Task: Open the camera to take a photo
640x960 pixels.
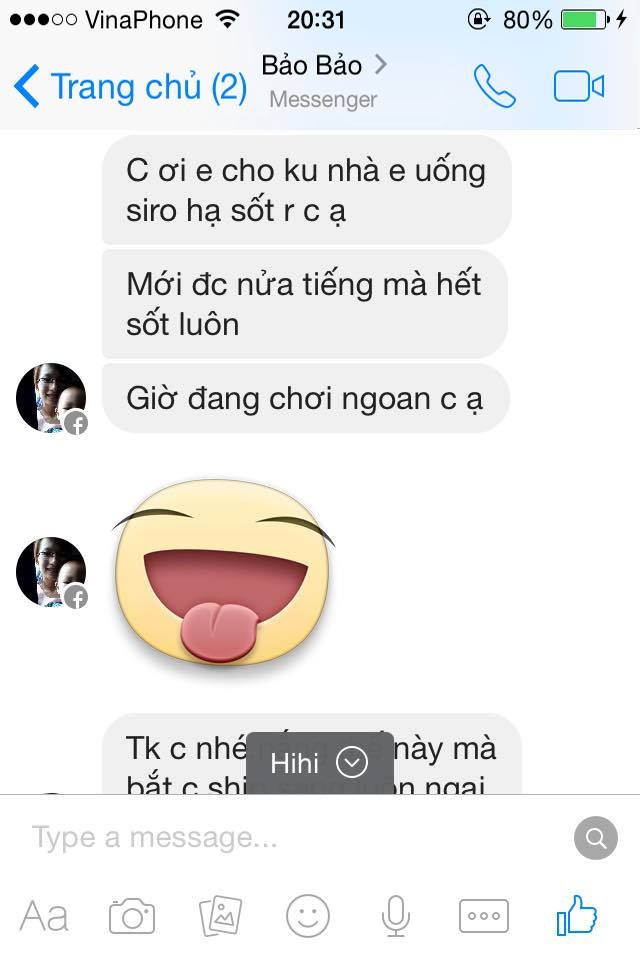Action: tap(132, 915)
